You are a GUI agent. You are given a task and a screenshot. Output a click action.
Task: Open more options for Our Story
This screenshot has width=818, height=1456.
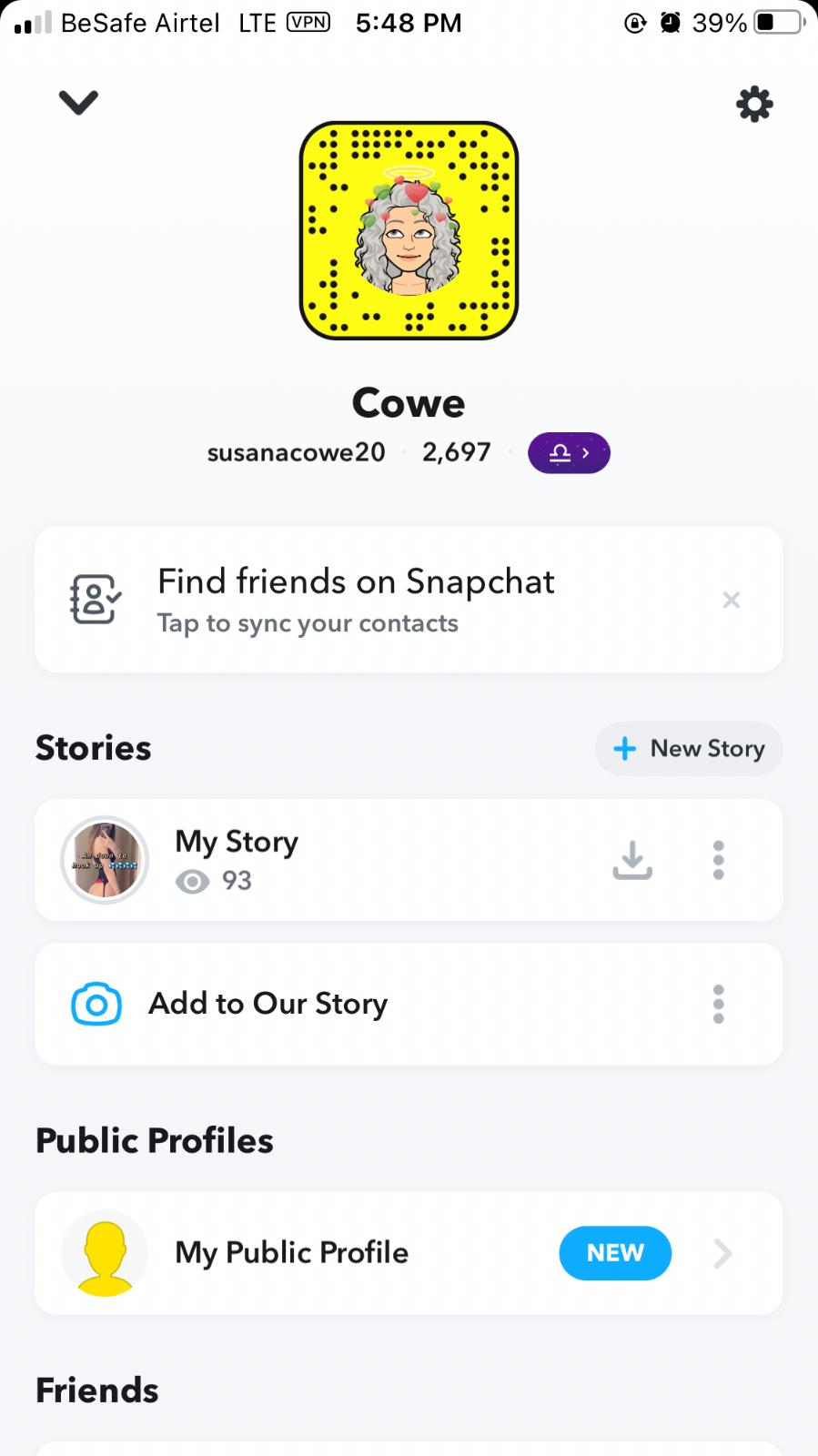click(719, 1004)
